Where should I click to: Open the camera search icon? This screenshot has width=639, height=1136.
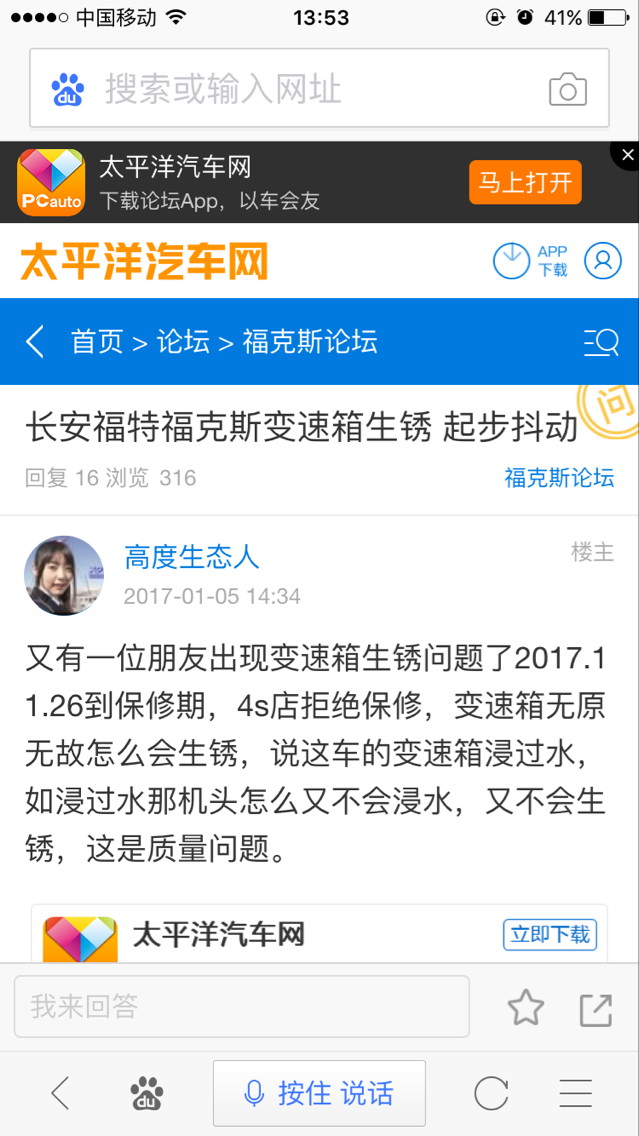click(x=567, y=90)
